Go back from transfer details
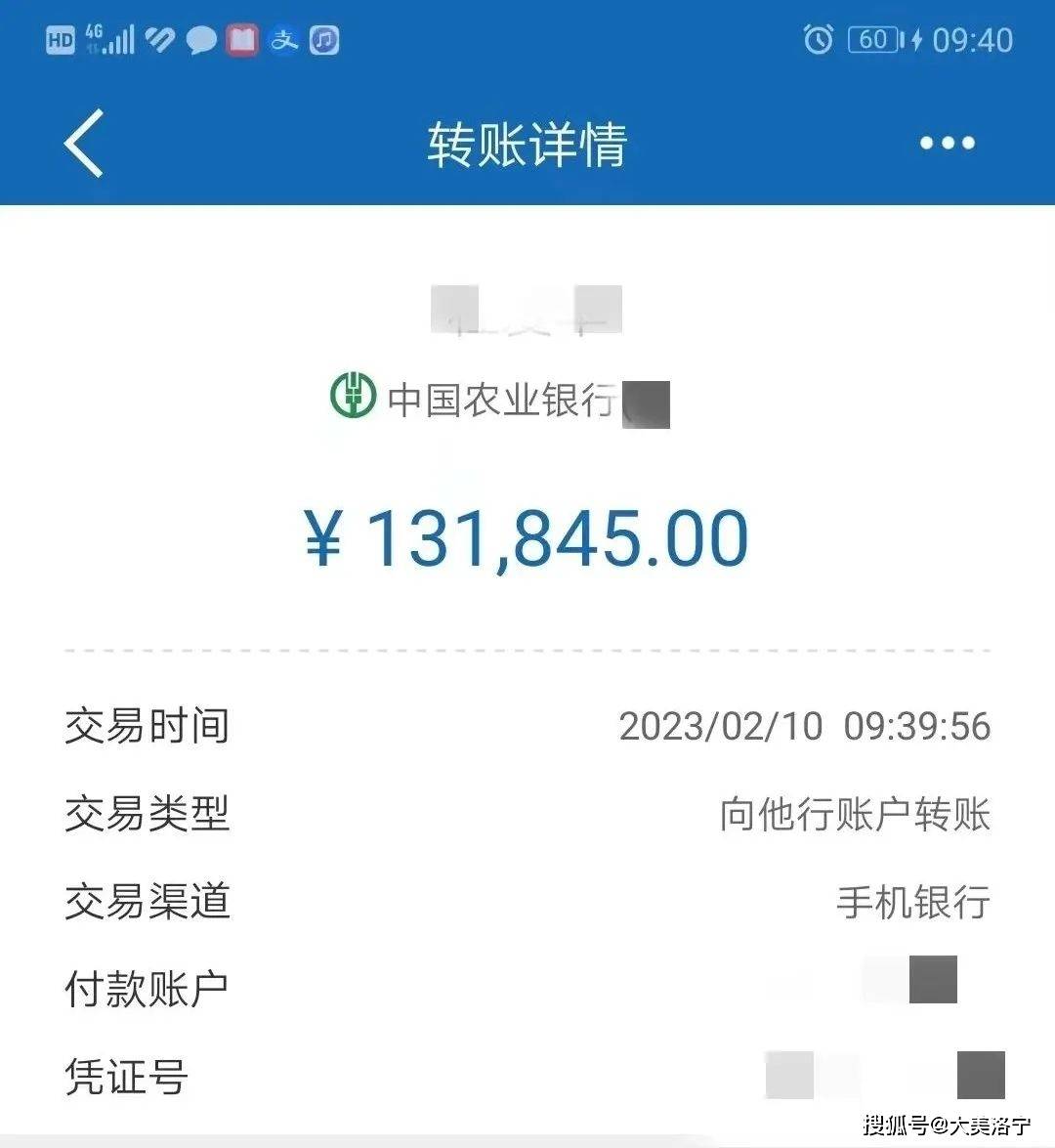Viewport: 1055px width, 1148px height. [84, 144]
